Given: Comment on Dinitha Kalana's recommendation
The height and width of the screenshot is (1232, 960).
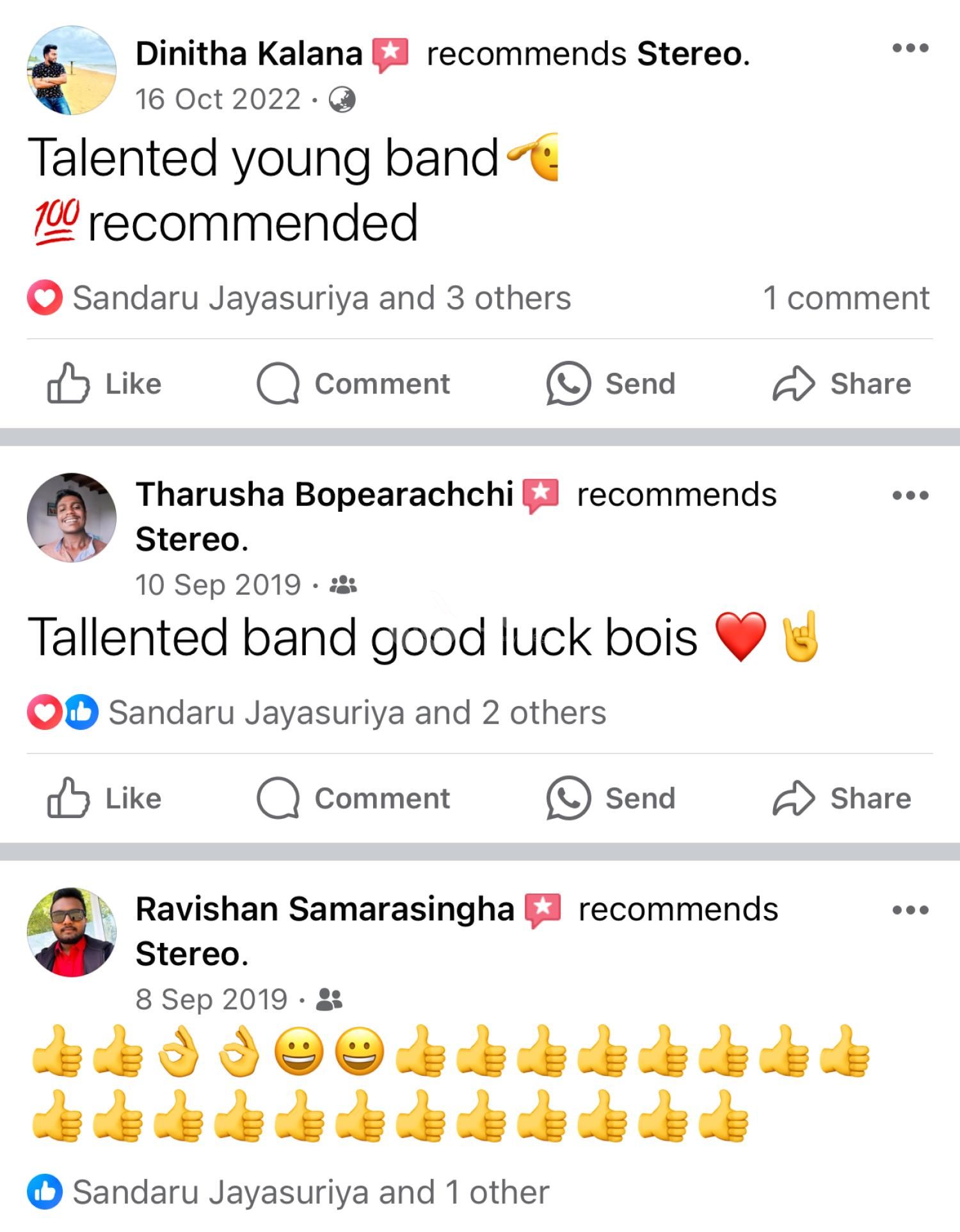Looking at the screenshot, I should pos(353,384).
